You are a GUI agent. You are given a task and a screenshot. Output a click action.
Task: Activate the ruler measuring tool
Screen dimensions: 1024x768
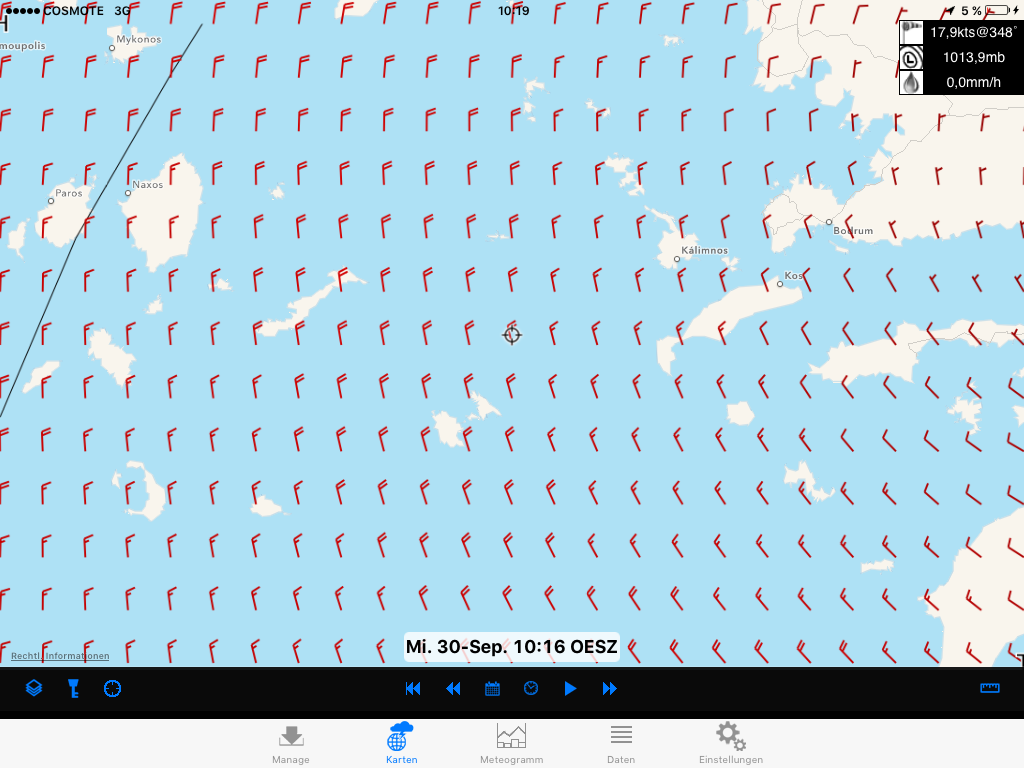tap(990, 688)
